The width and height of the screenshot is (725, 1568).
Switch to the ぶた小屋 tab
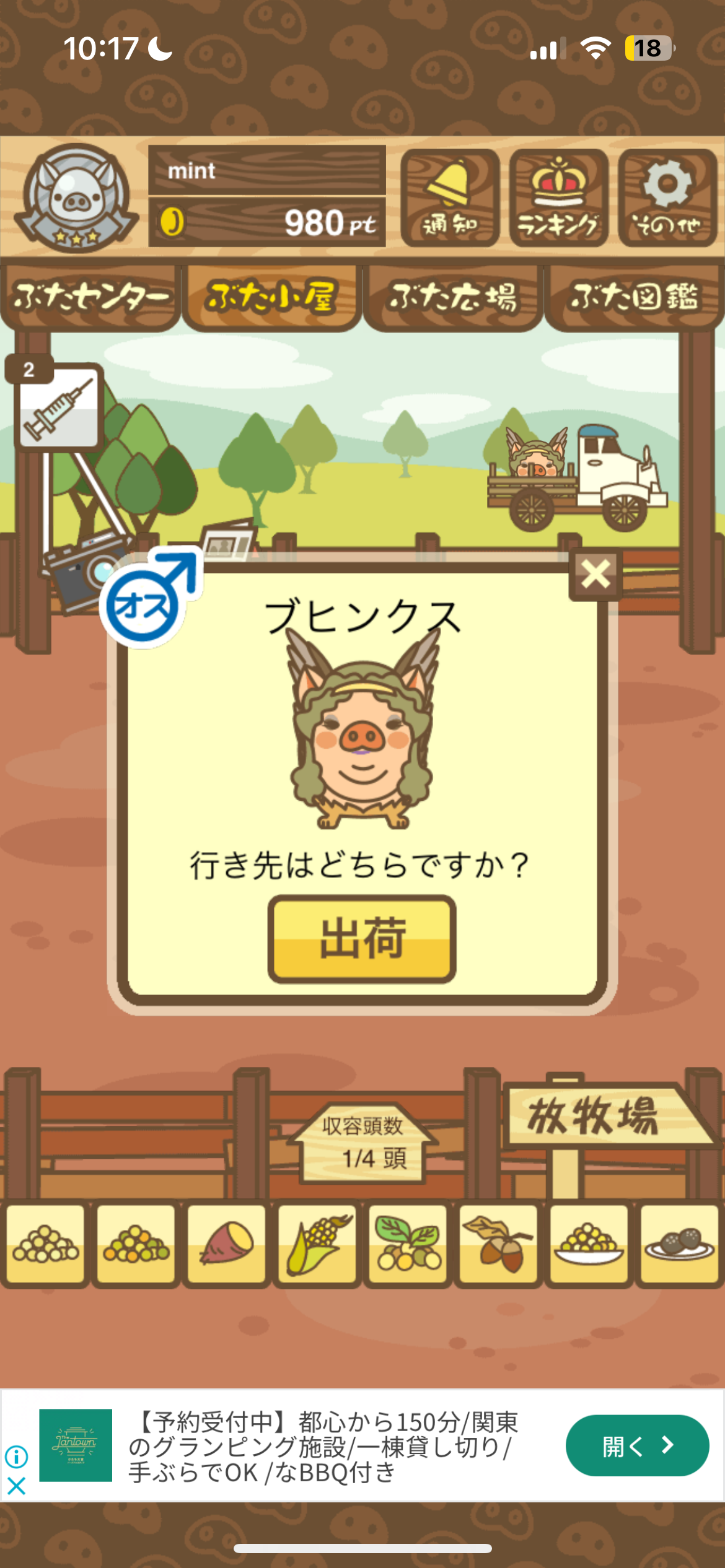coord(271,298)
